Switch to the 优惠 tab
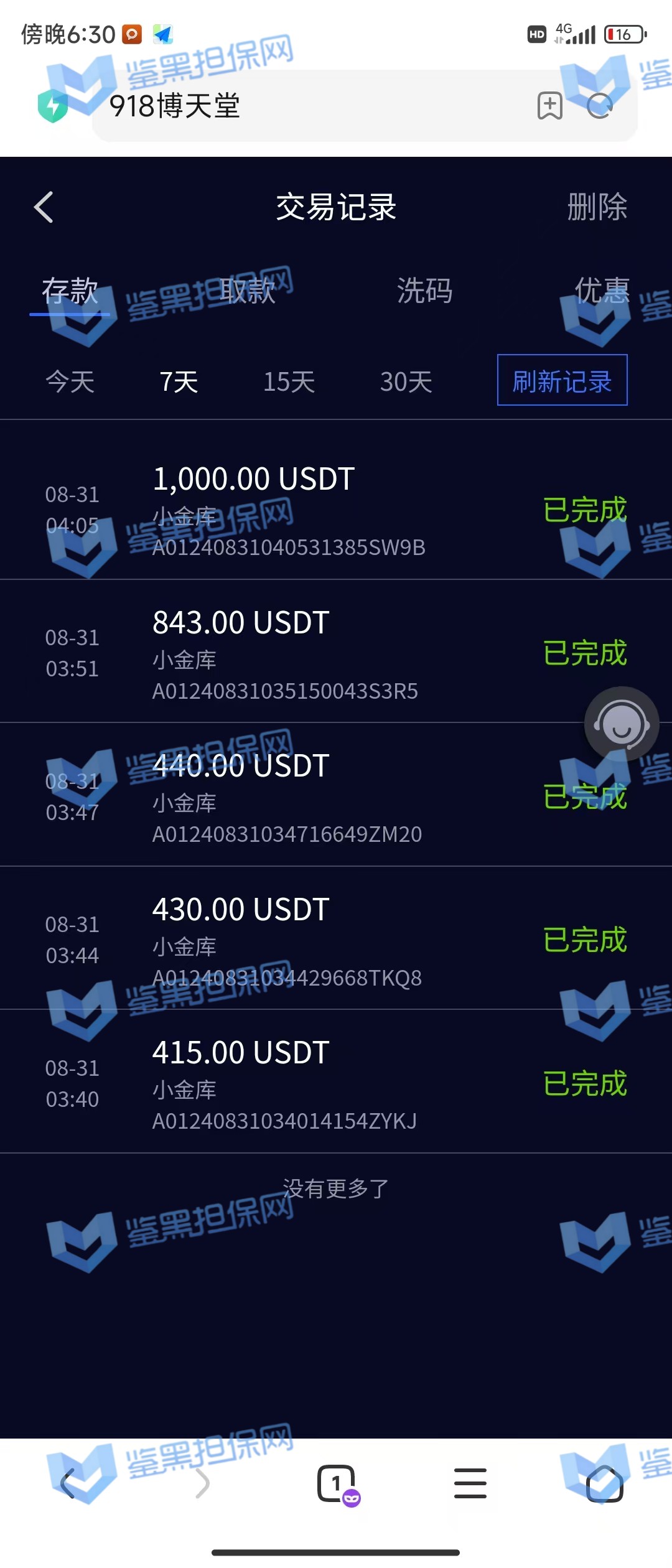The height and width of the screenshot is (1568, 672). (602, 291)
